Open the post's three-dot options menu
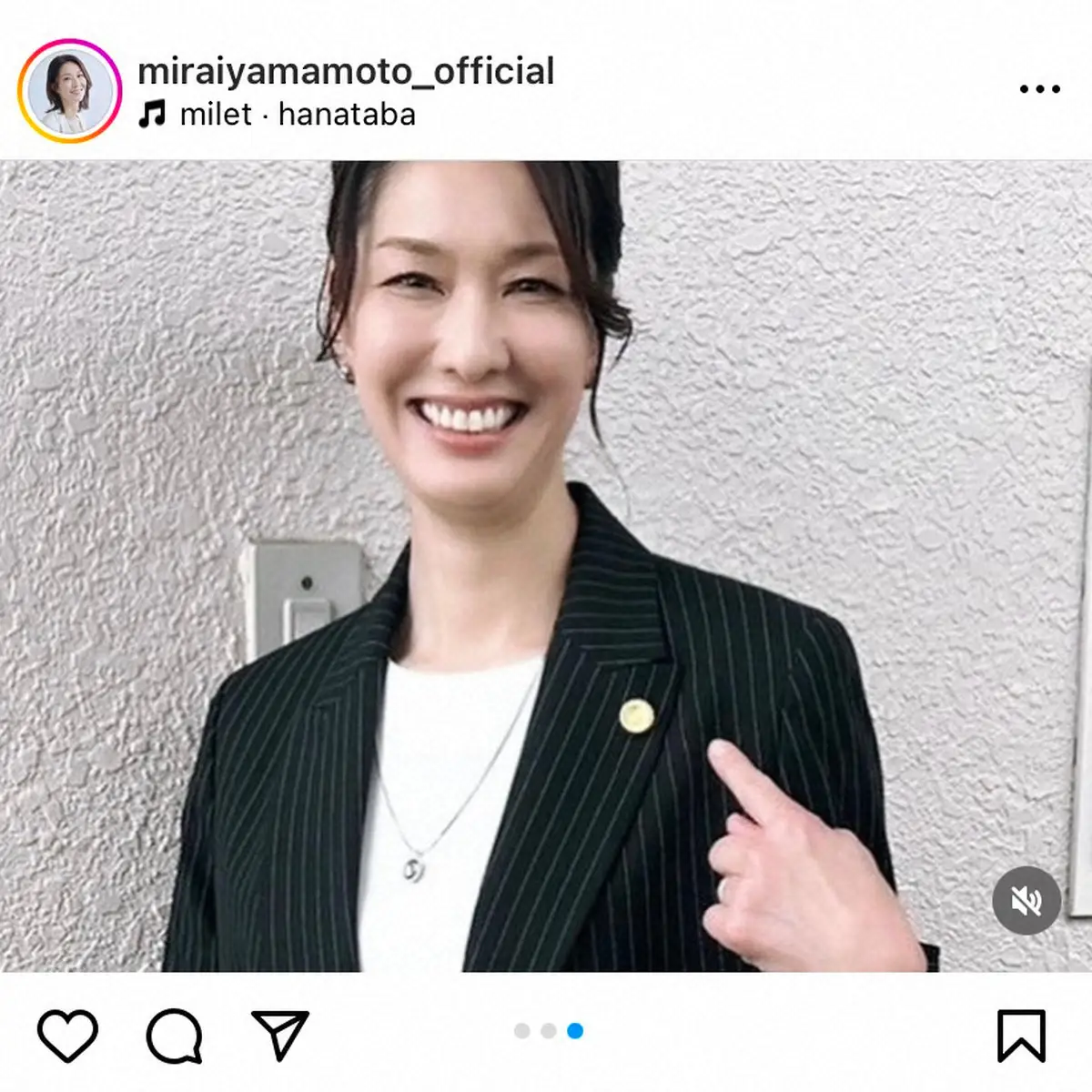 [x=1039, y=89]
